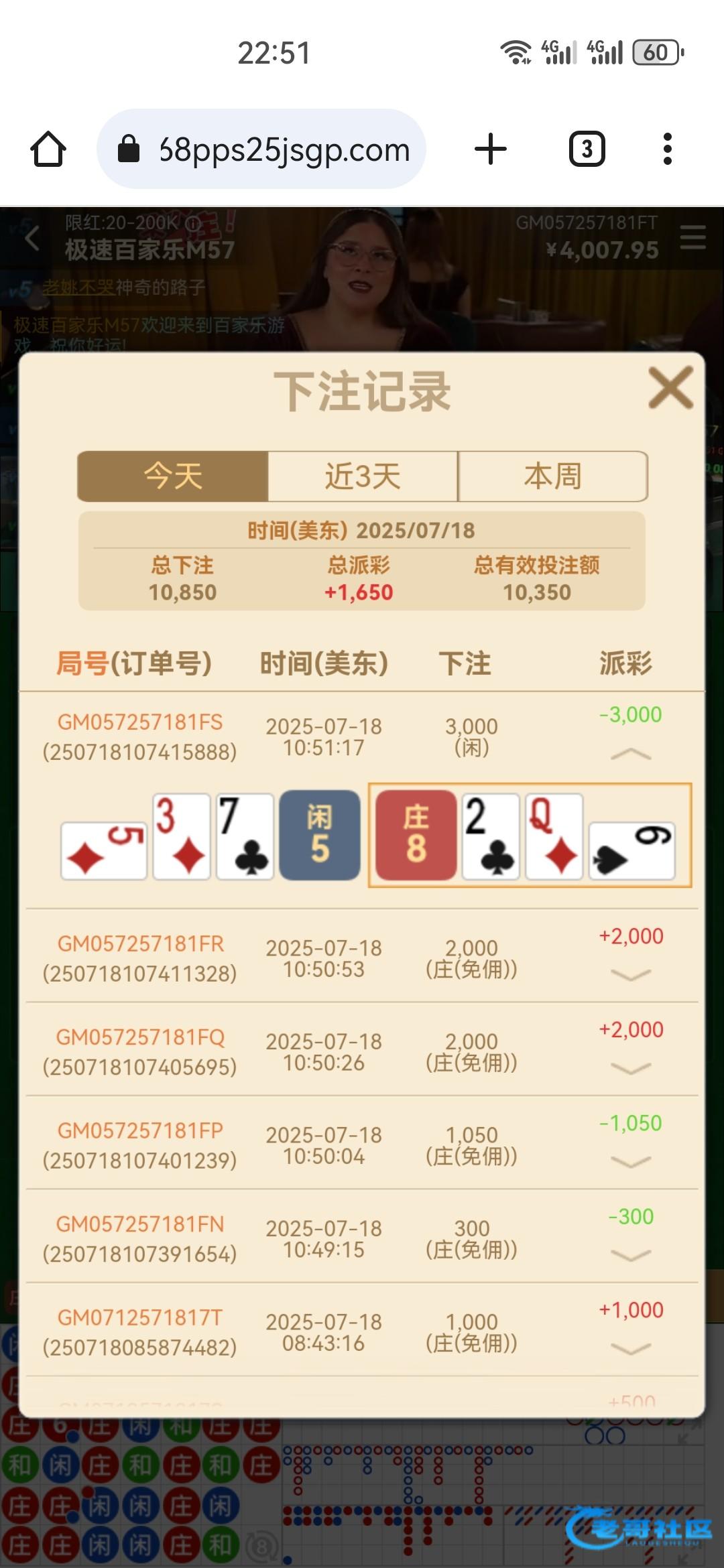Screen dimensions: 724x1568
Task: Expand details for round GM057257181FR
Action: click(631, 975)
